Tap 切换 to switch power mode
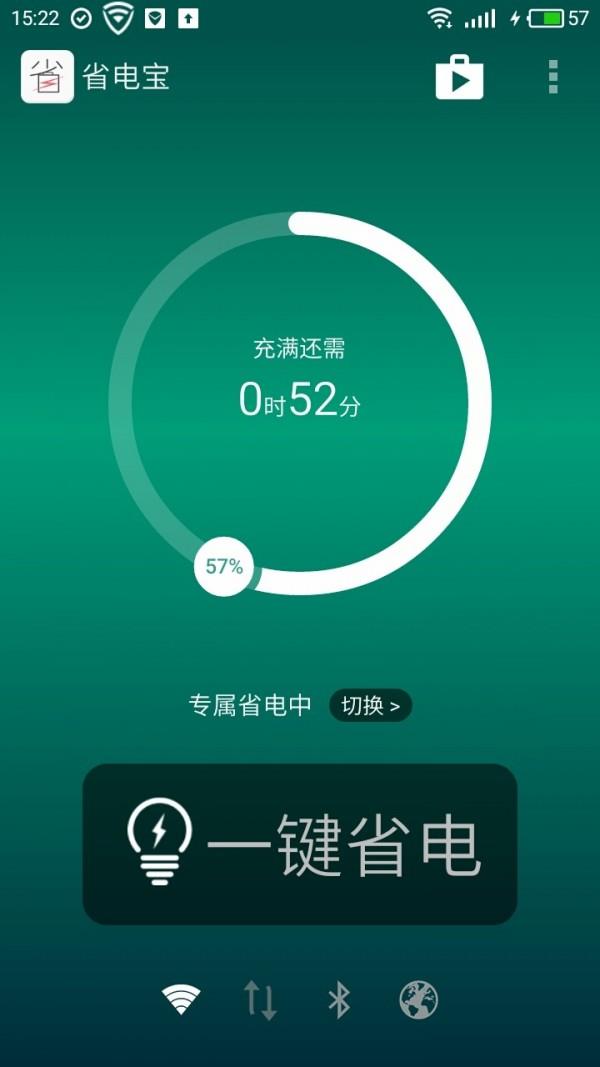The image size is (600, 1067). coord(370,705)
